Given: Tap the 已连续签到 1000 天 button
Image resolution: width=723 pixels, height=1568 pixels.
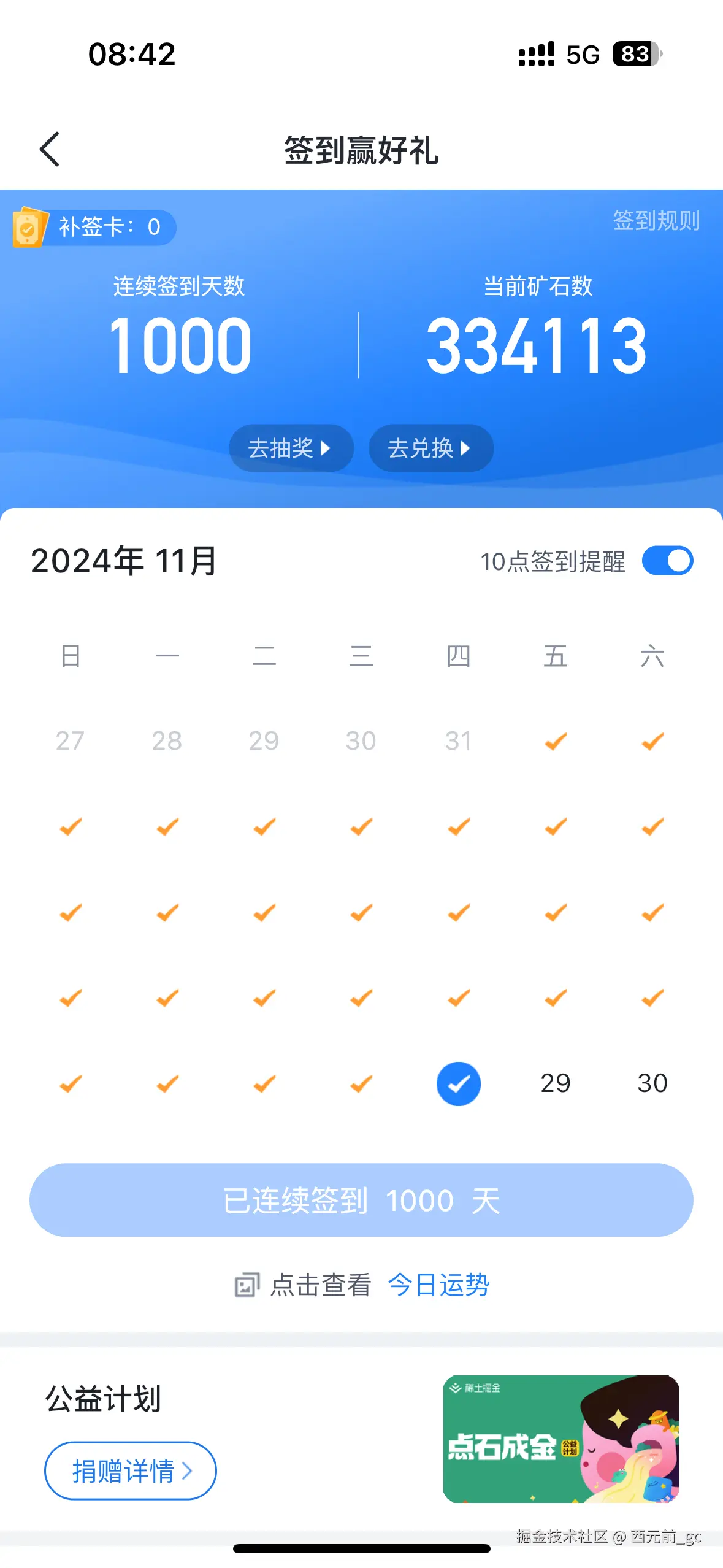Looking at the screenshot, I should (x=361, y=1201).
